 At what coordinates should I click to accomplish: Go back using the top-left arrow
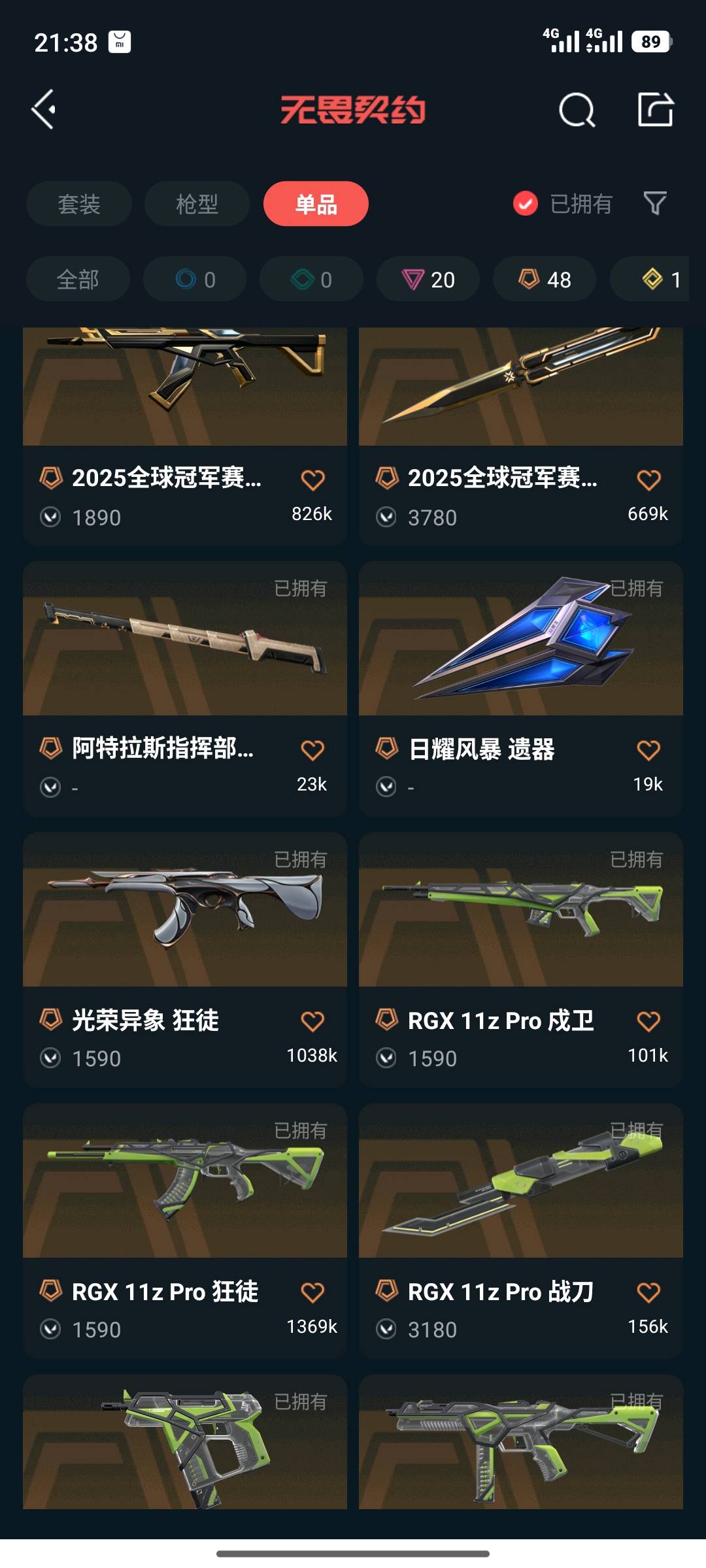point(44,109)
